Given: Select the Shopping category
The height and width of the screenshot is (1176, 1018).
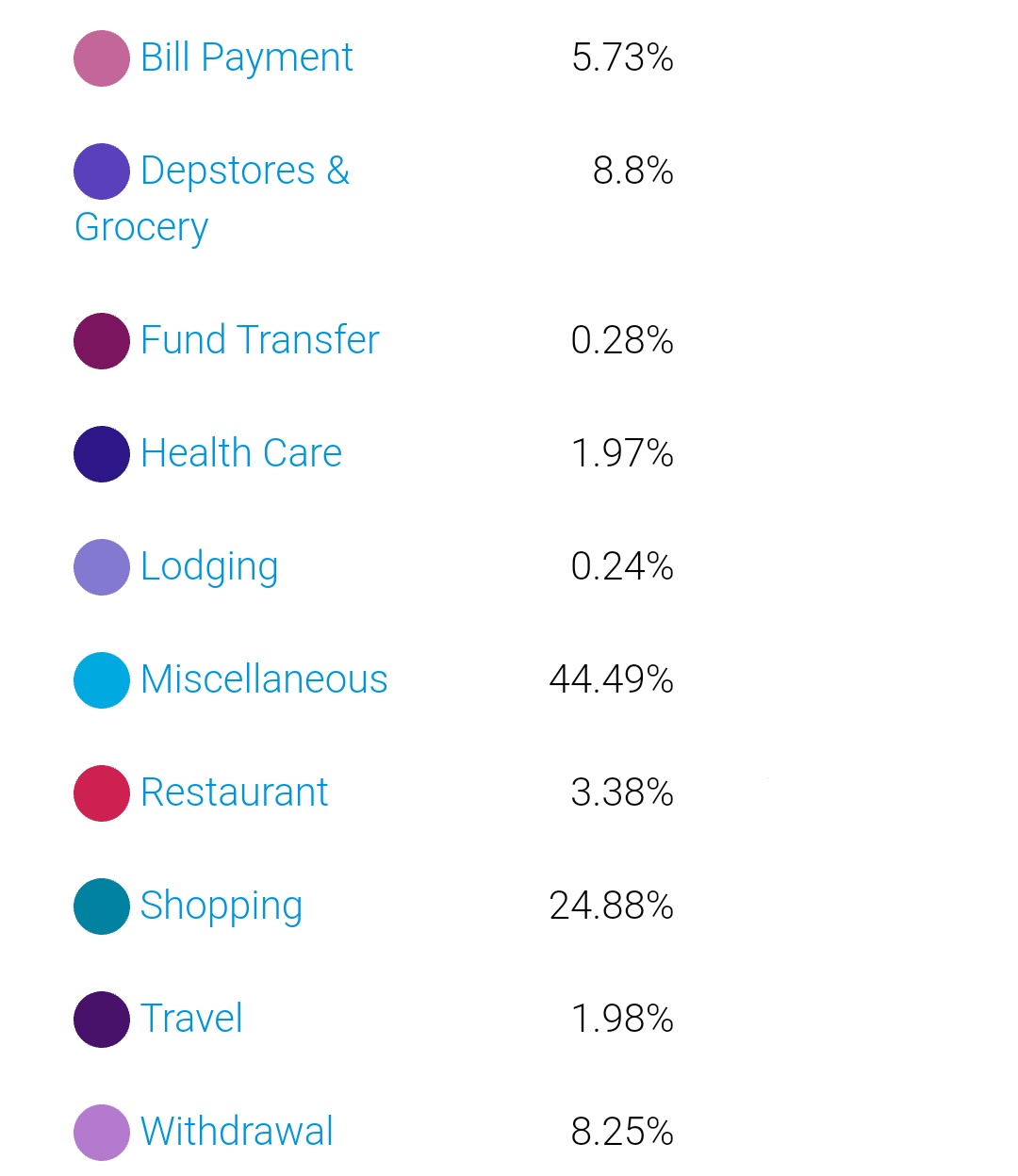Looking at the screenshot, I should 222,906.
